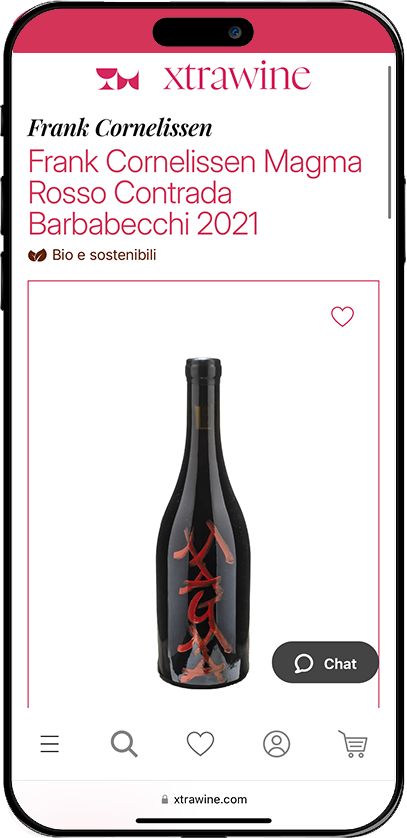Open the search magnifier
This screenshot has width=407, height=838.
pyautogui.click(x=124, y=744)
